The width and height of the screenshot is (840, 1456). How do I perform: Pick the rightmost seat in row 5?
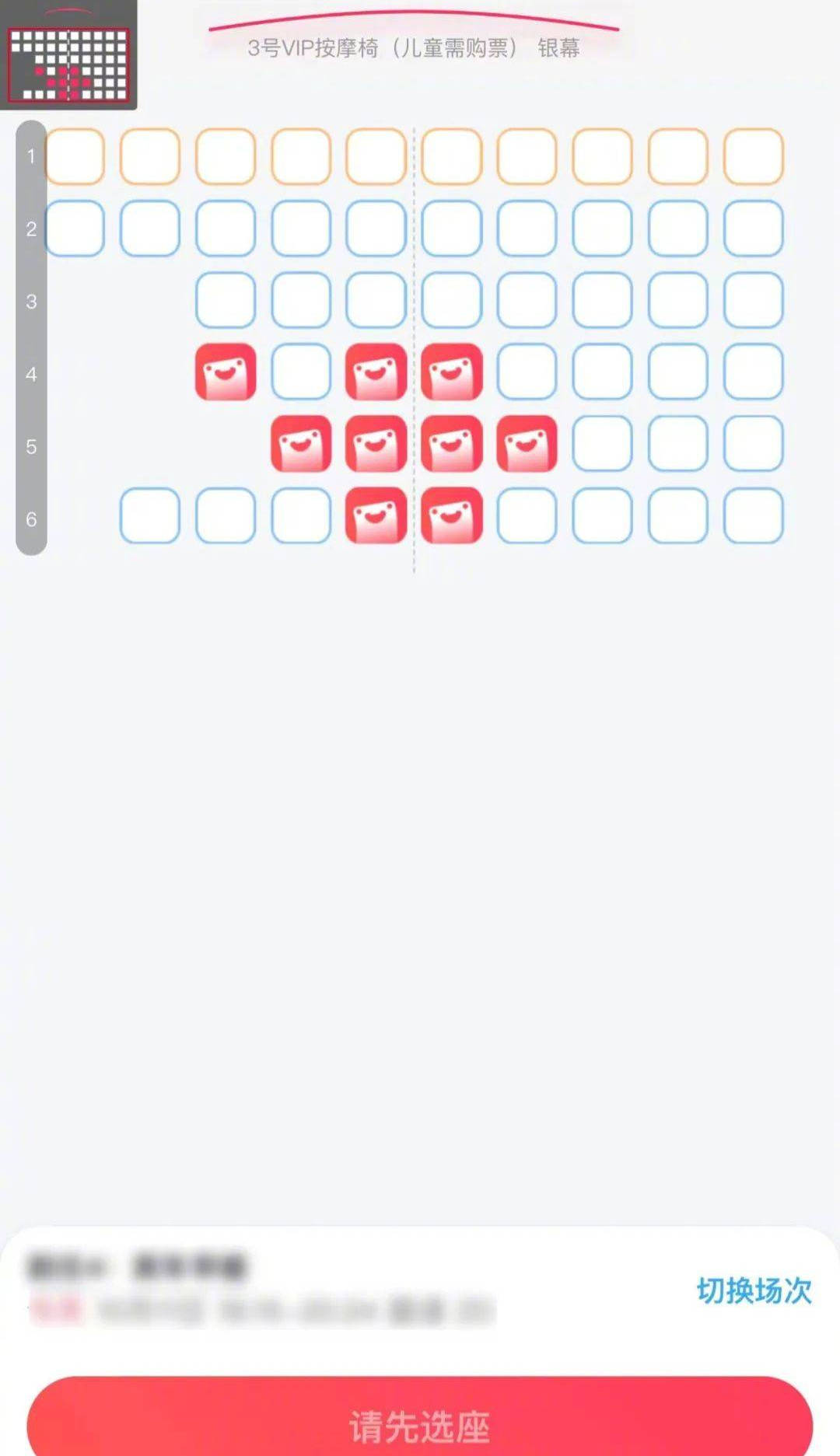(x=753, y=444)
